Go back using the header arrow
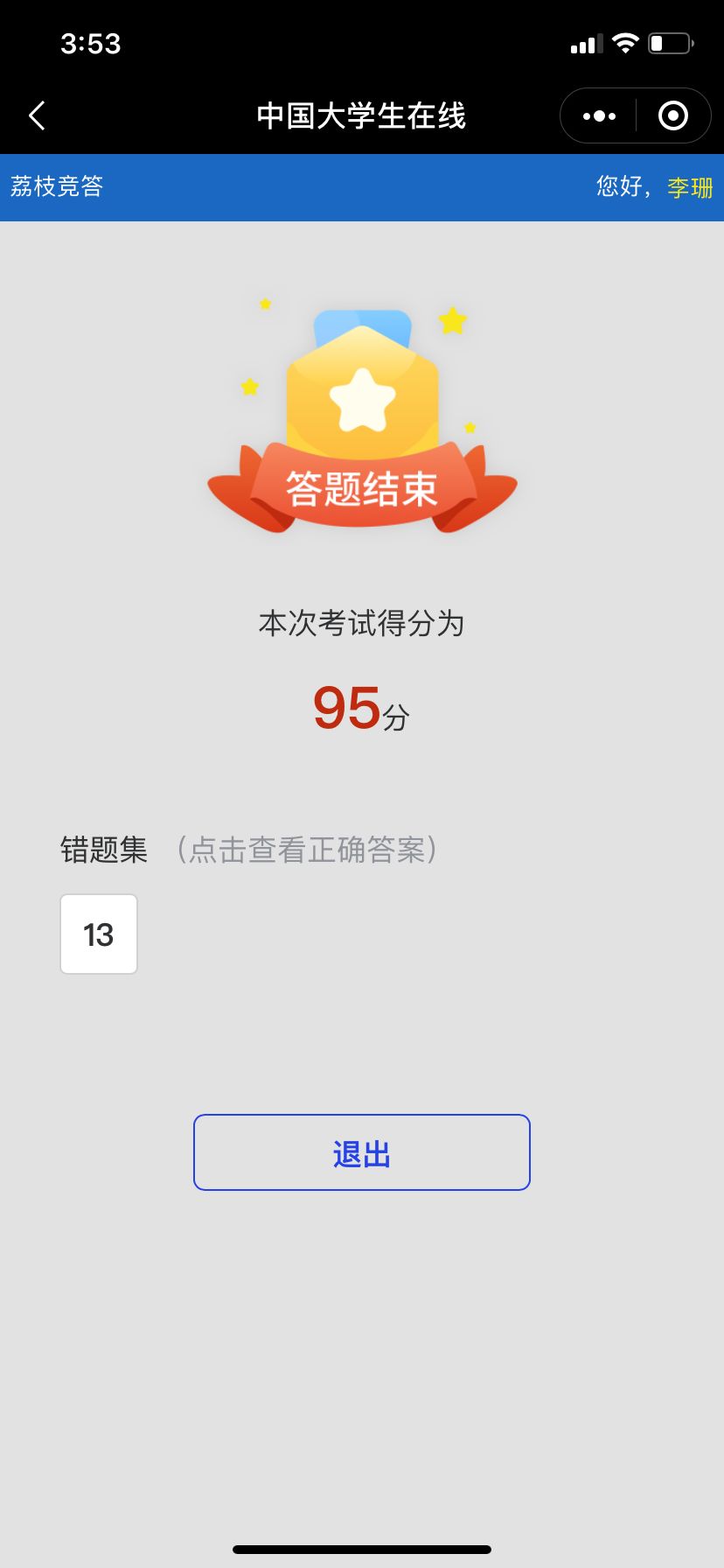Viewport: 724px width, 1568px height. (37, 115)
